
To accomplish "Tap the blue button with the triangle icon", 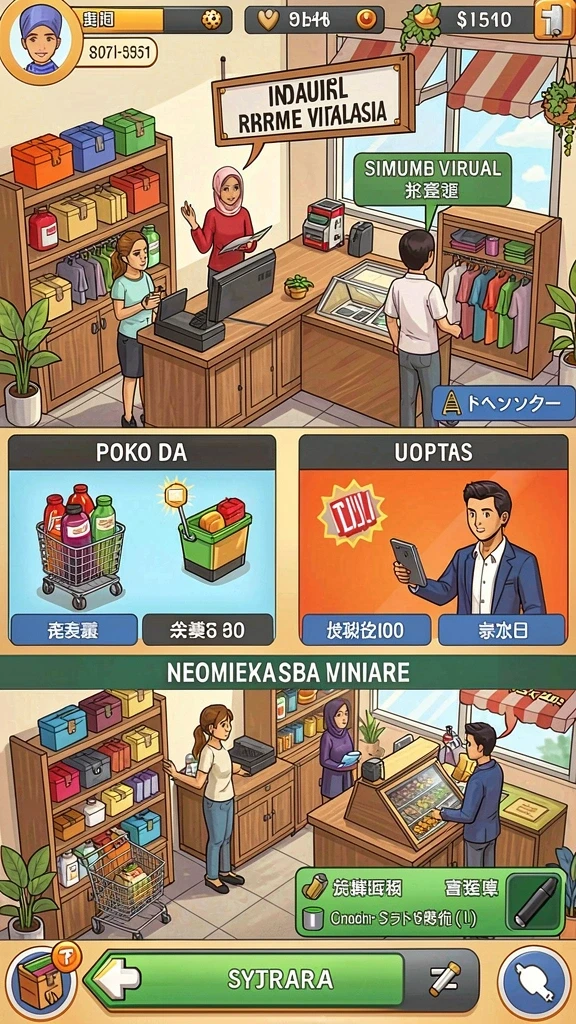I will coord(503,404).
